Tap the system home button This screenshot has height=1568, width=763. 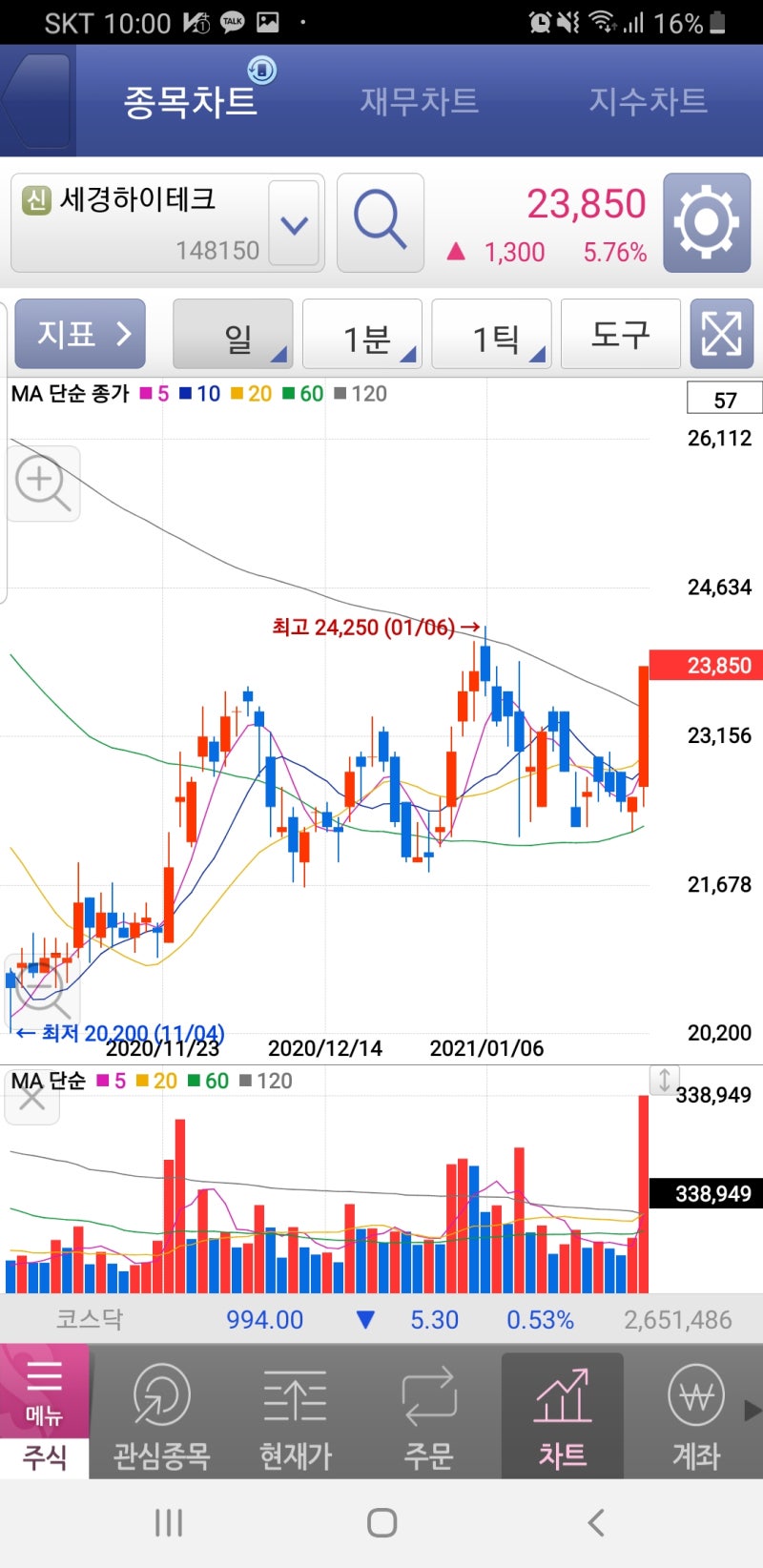pos(381,1522)
